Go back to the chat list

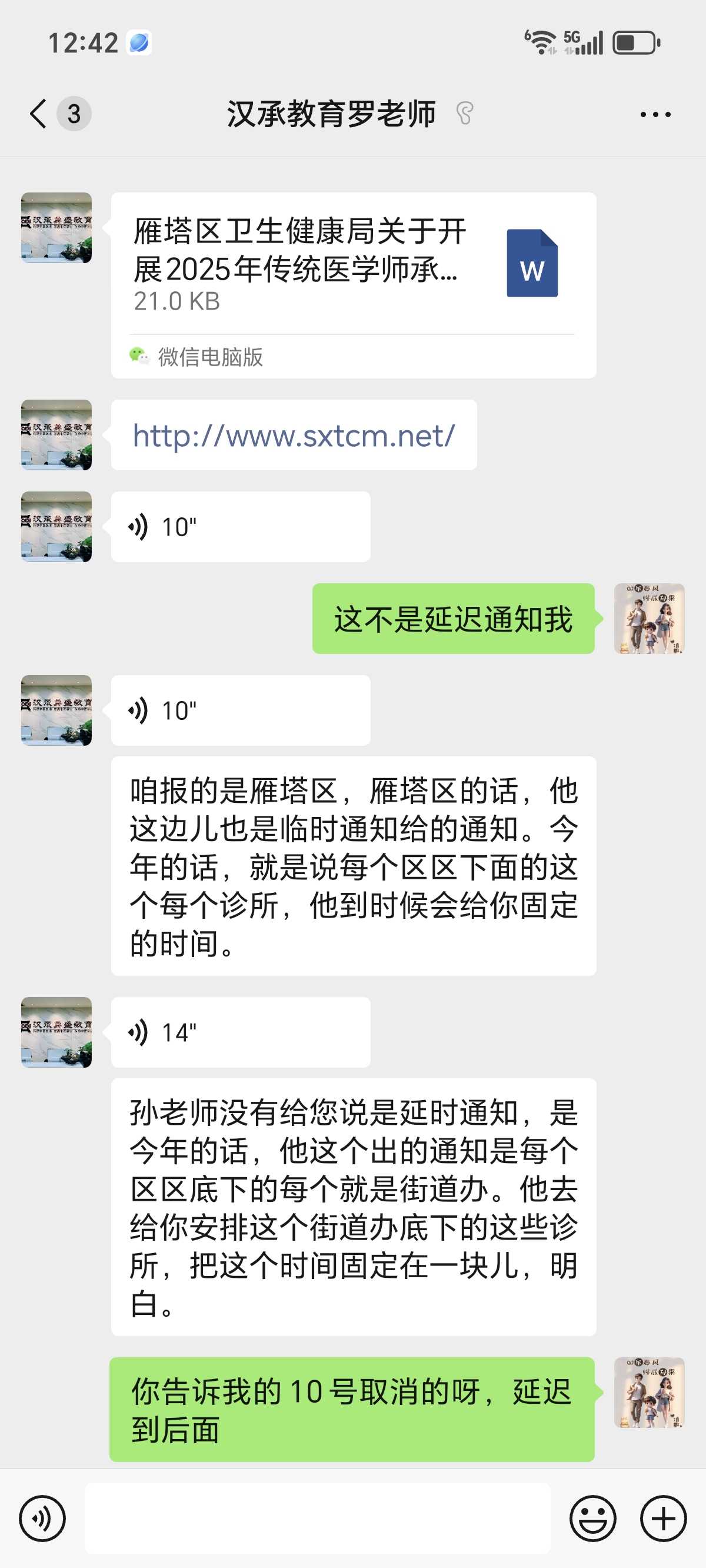38,114
